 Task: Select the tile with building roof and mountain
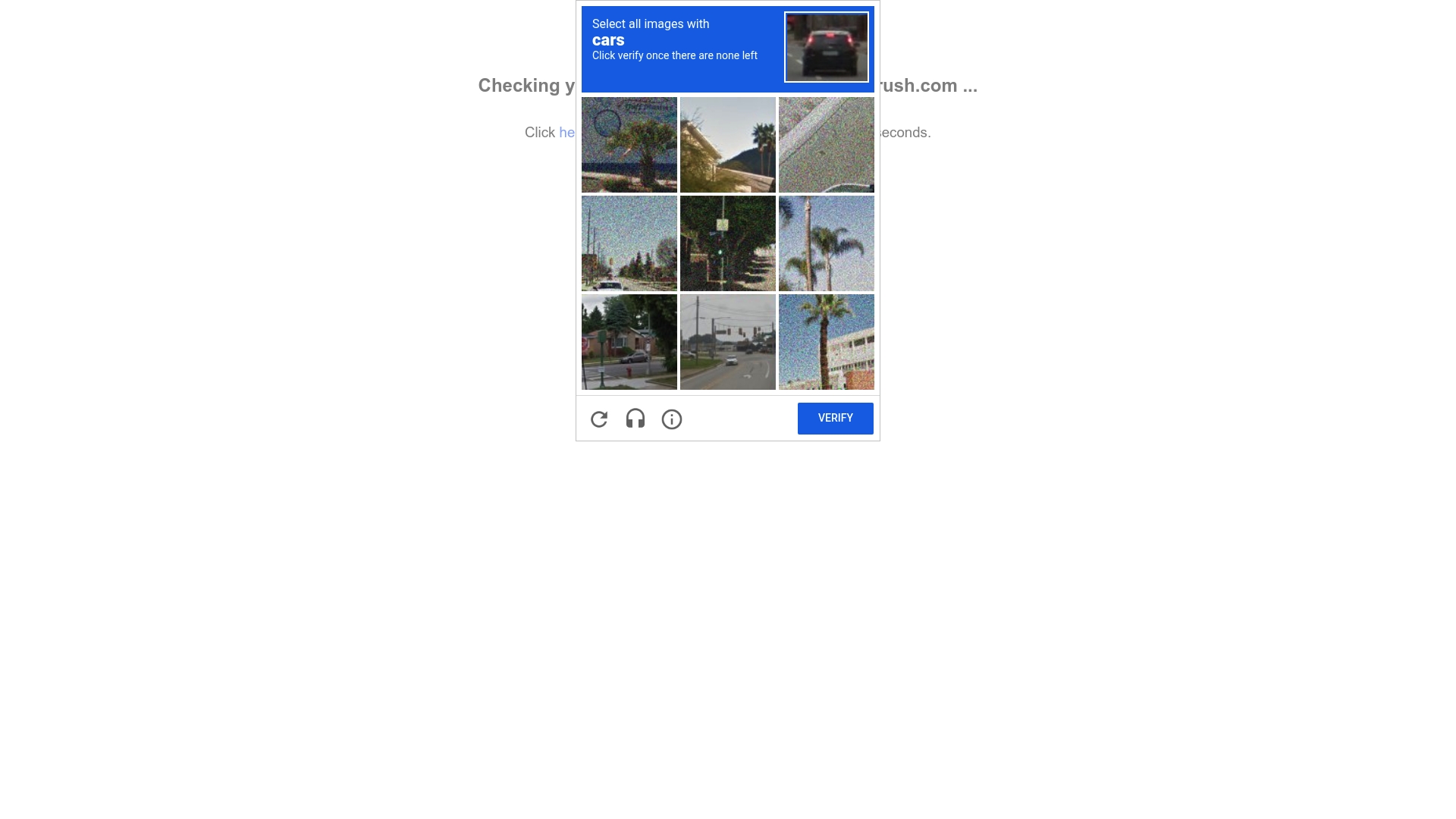pos(727,144)
